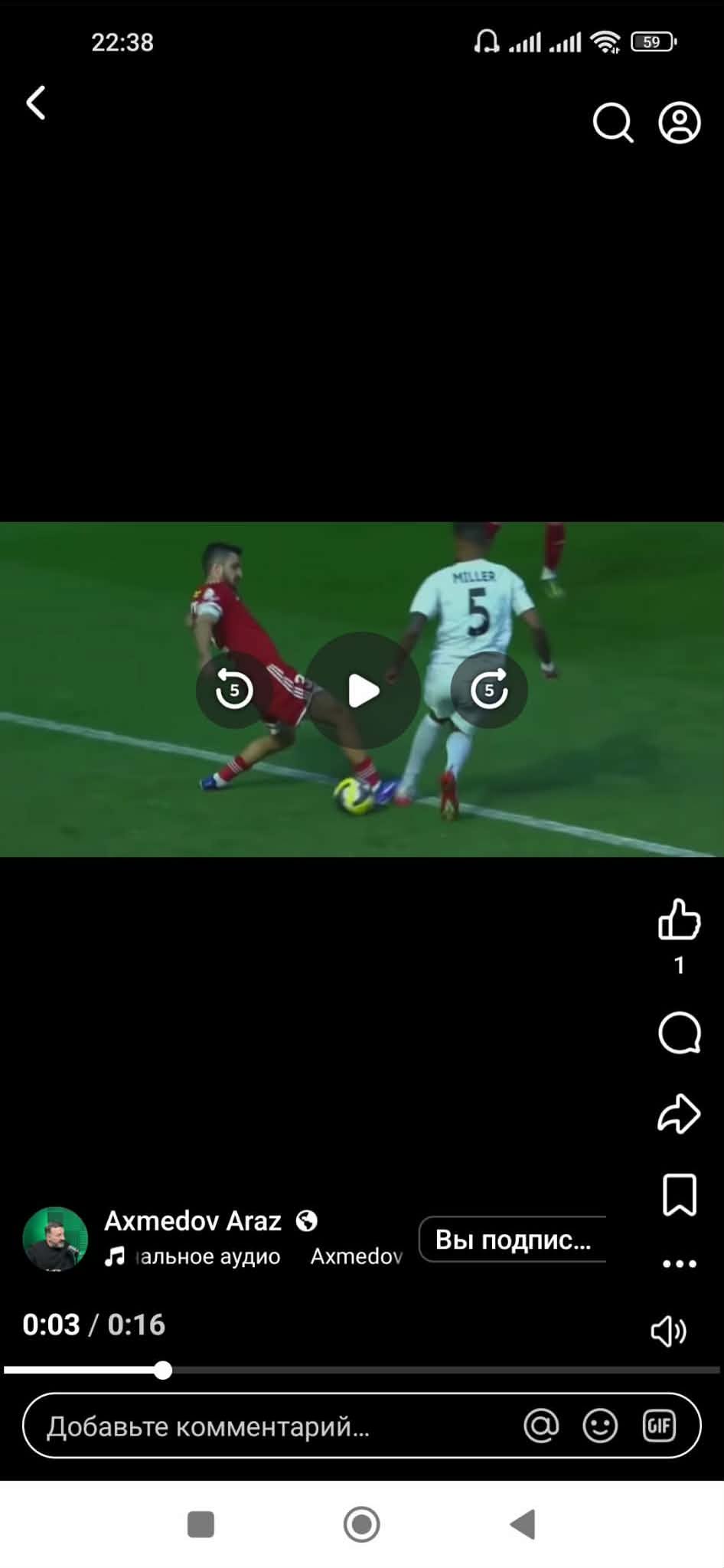Open the three-dot more options menu

[679, 1263]
